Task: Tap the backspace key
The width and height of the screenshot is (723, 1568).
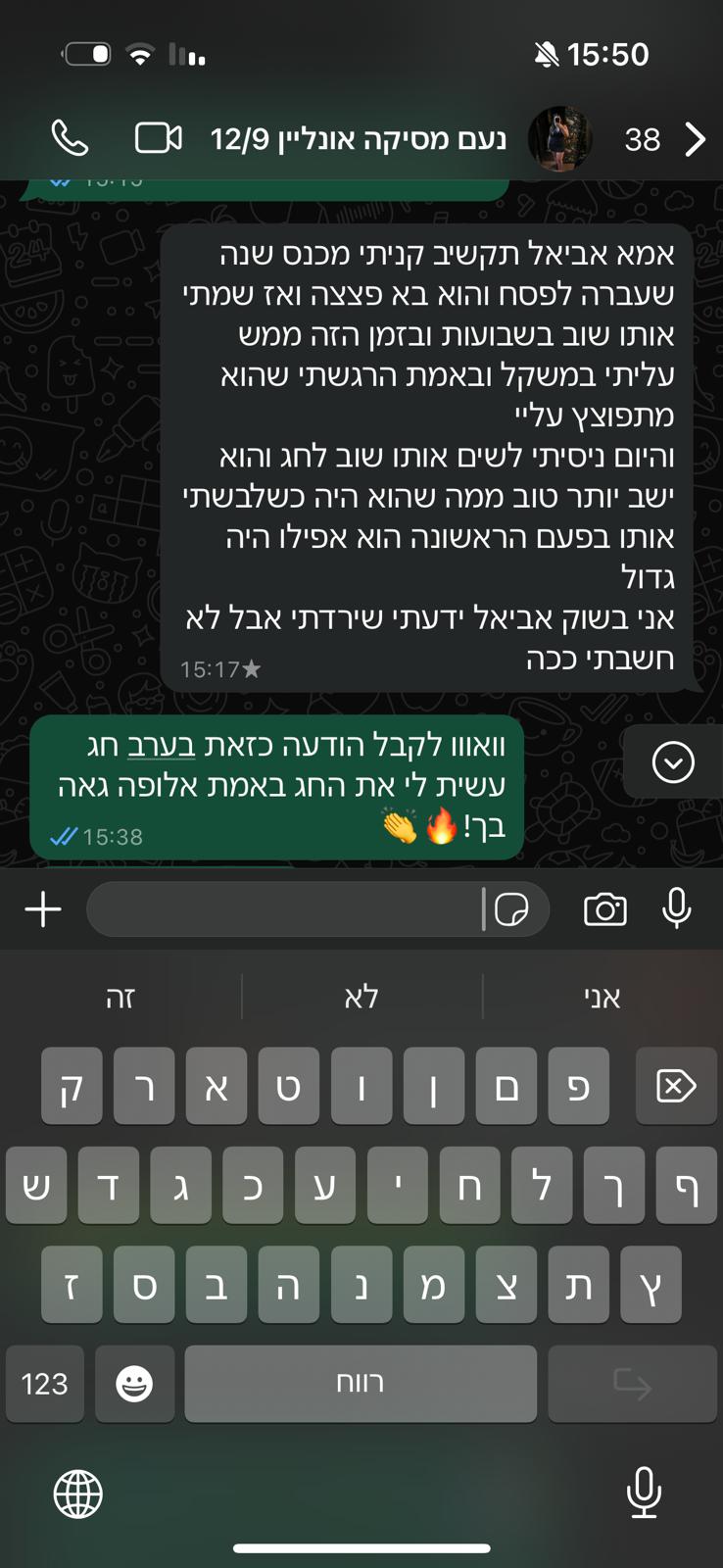Action: click(676, 1086)
